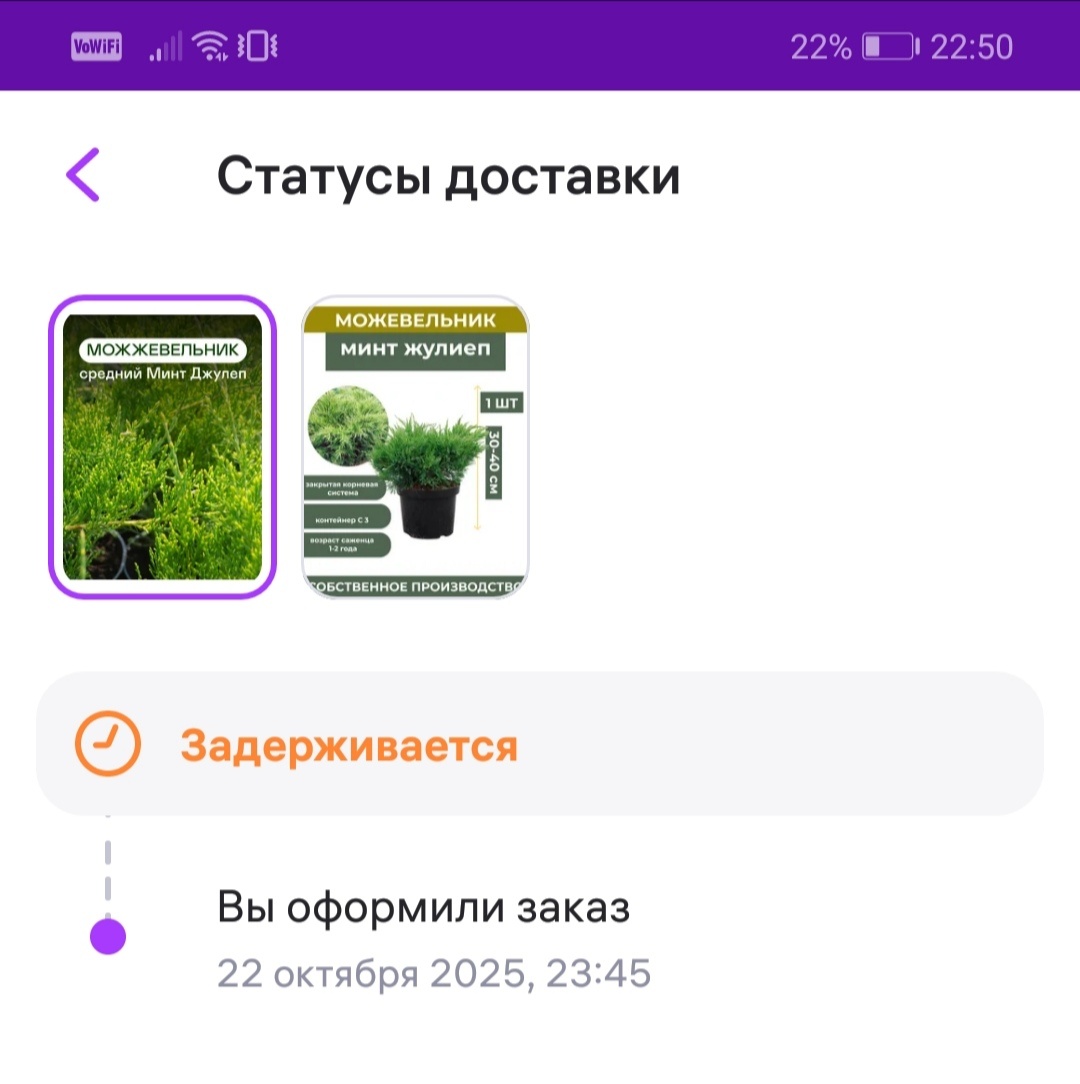Tap the battery icon showing 22%
Image resolution: width=1080 pixels, height=1084 pixels.
click(887, 47)
